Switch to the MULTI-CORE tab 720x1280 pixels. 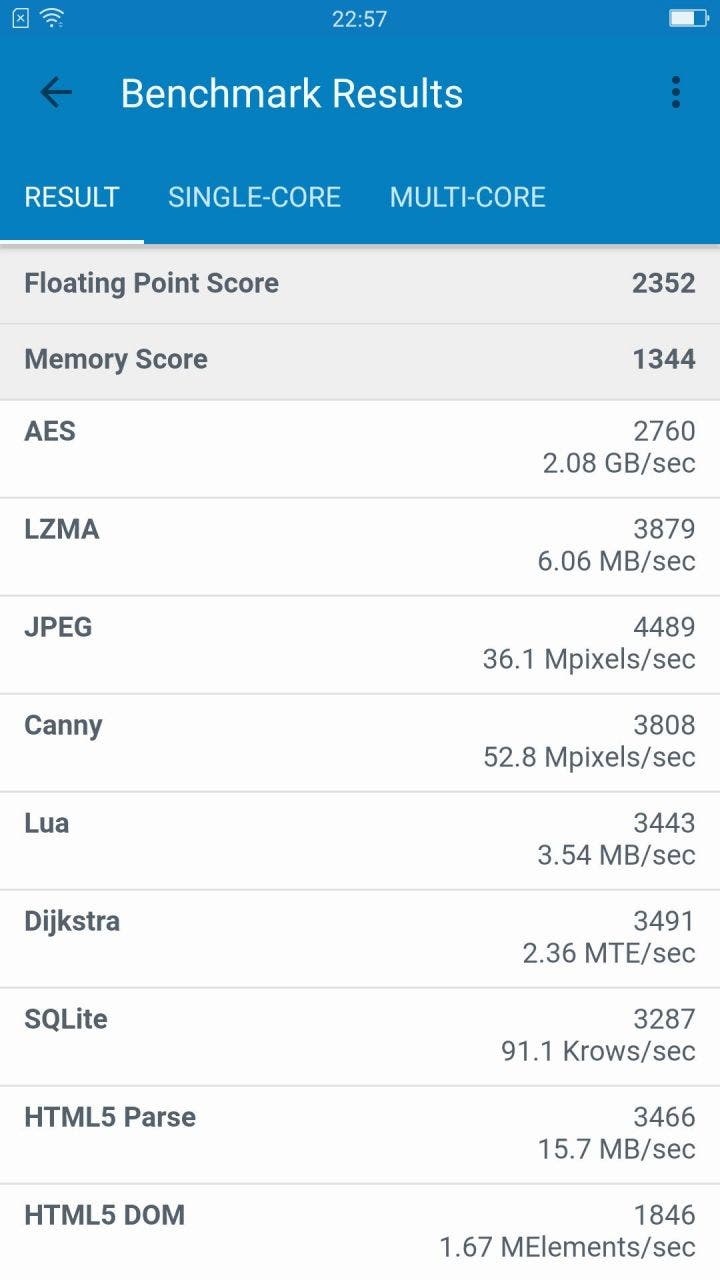click(x=467, y=197)
